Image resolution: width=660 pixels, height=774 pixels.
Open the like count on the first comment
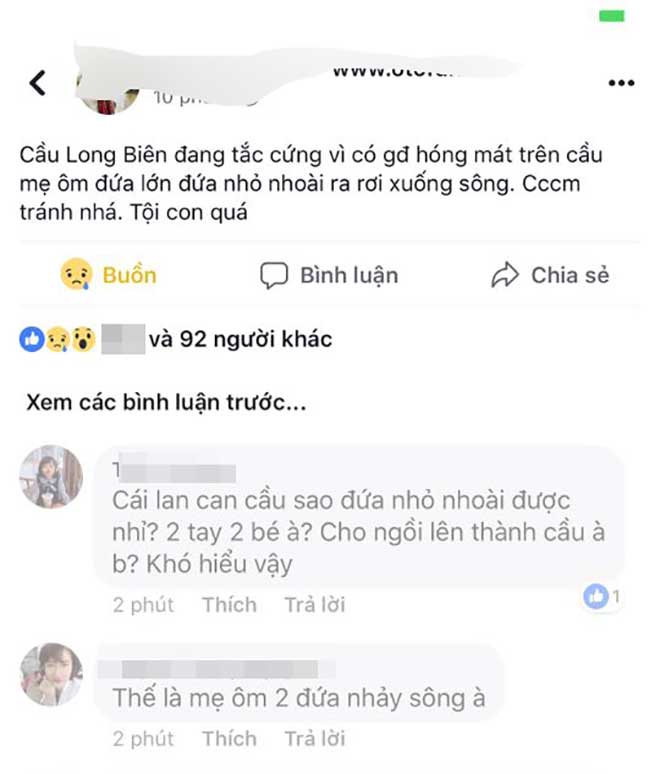pyautogui.click(x=604, y=597)
